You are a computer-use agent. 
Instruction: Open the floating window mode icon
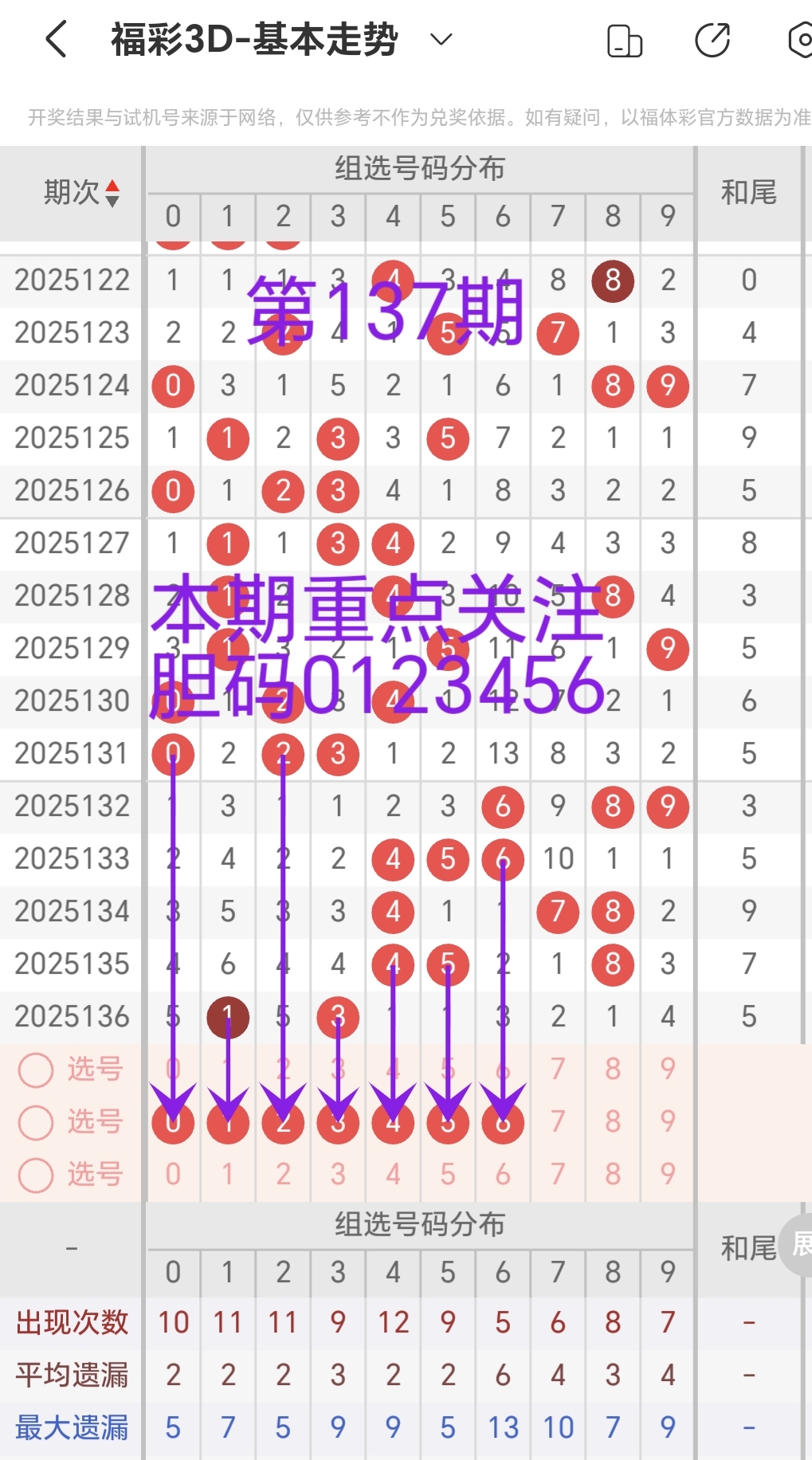[x=624, y=38]
